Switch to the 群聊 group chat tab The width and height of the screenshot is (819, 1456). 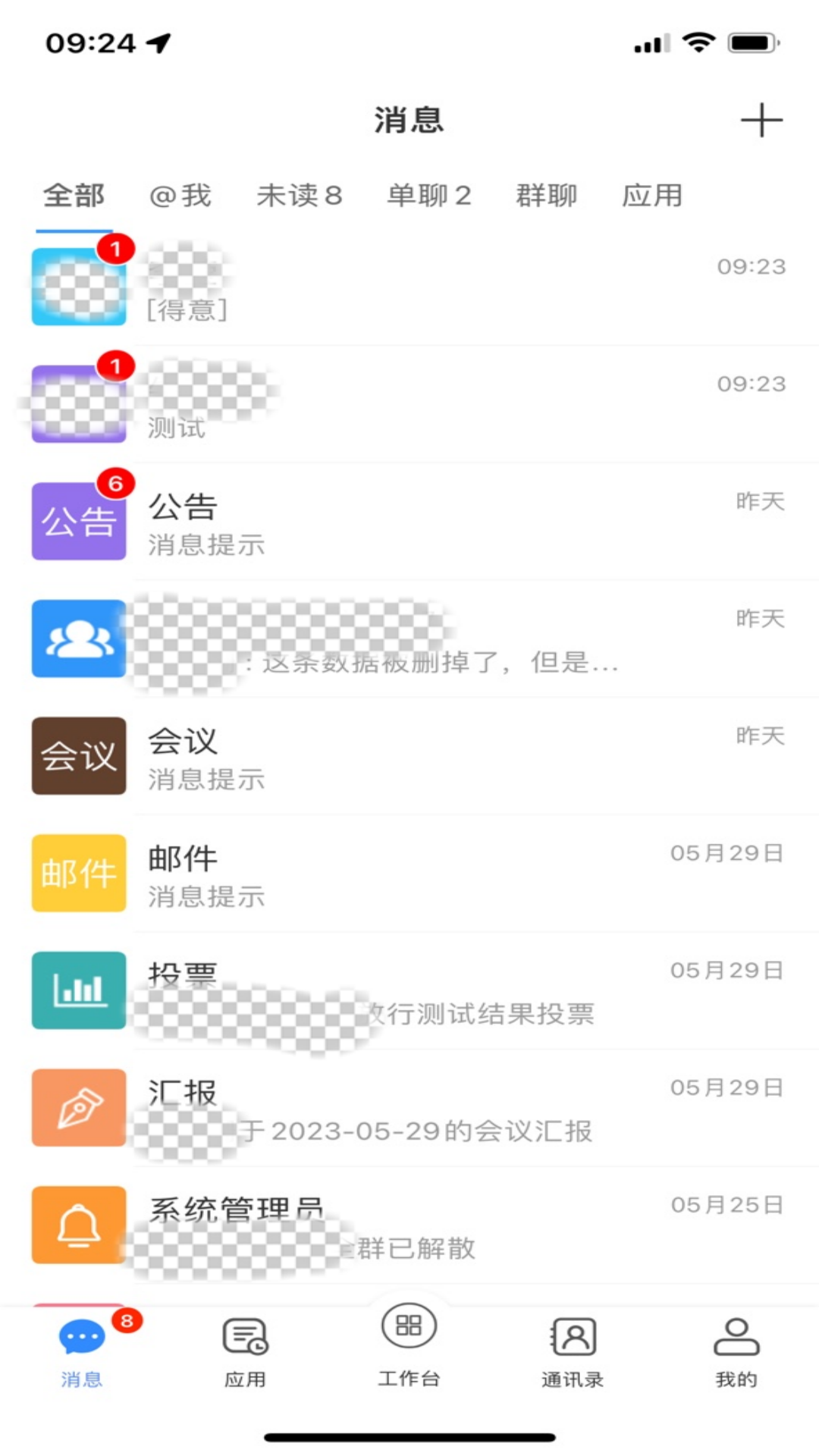click(x=548, y=196)
